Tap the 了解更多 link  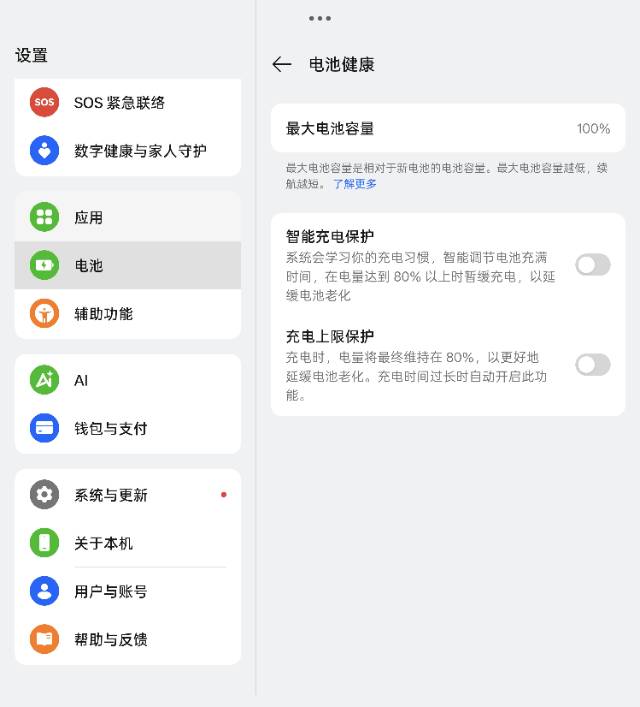[x=355, y=184]
